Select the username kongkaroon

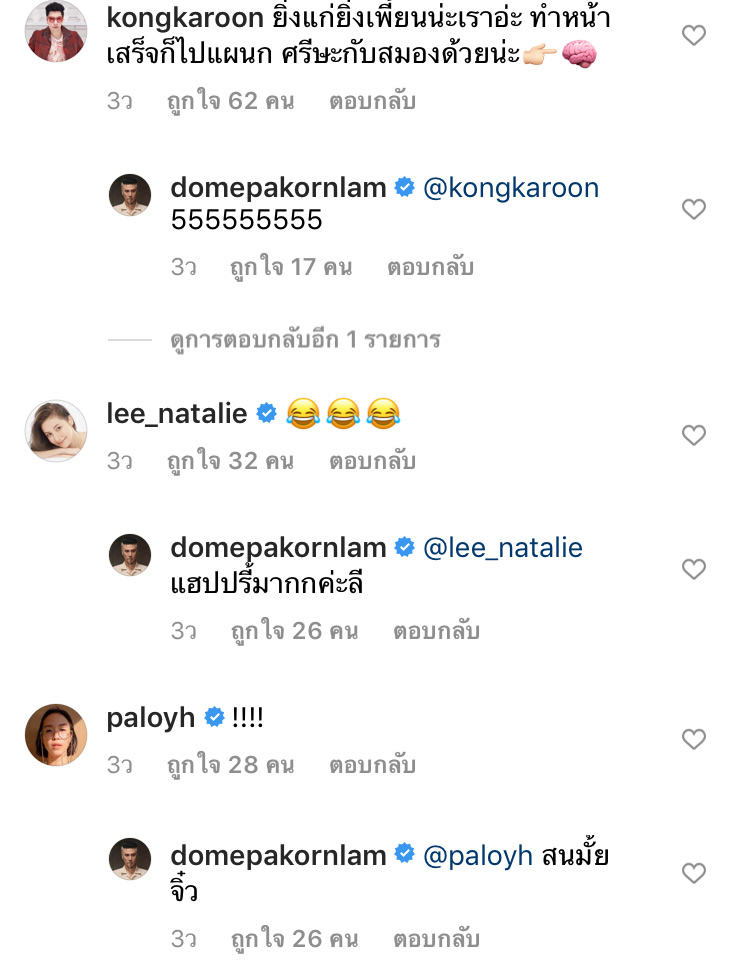point(178,16)
